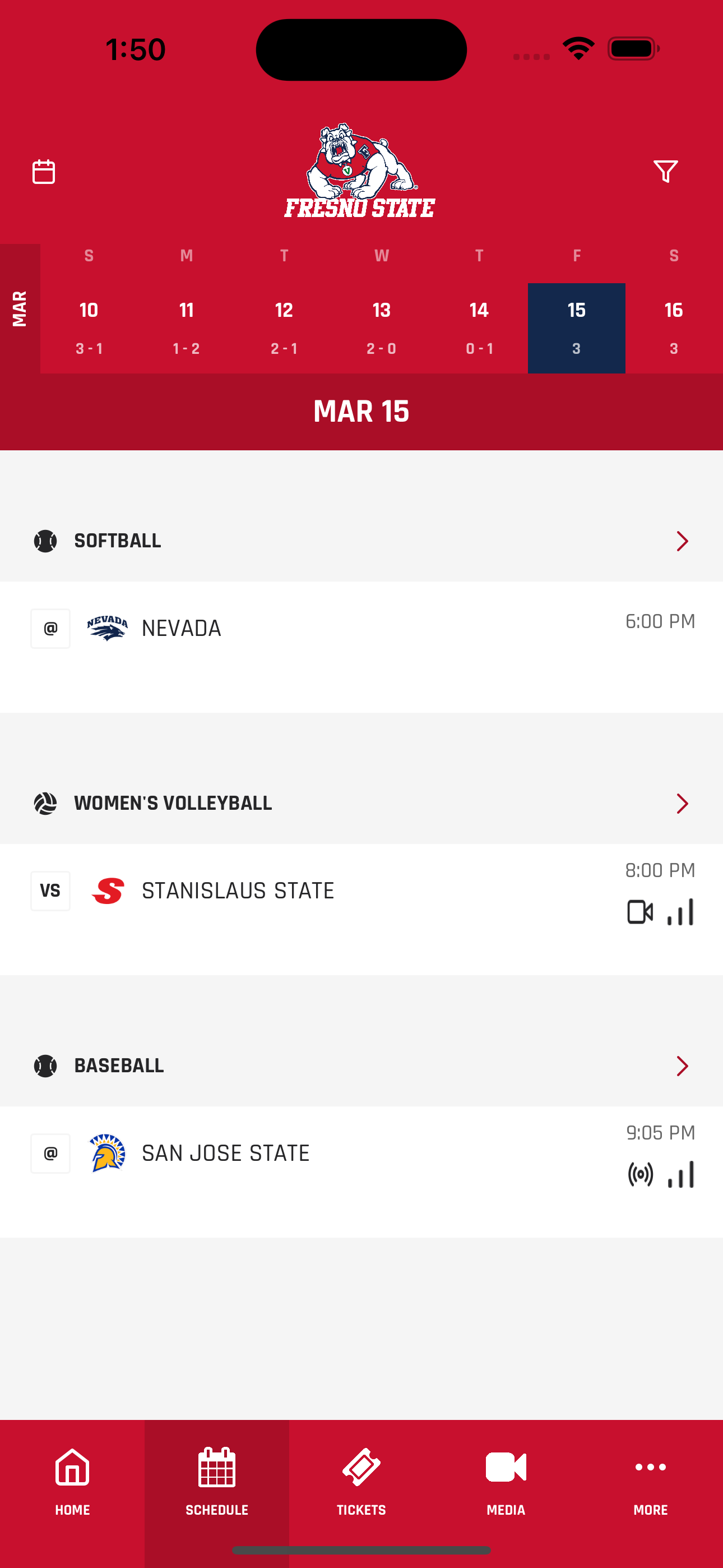View live stats for the Stanislaus State match
Viewport: 723px width, 1568px height.
point(681,912)
